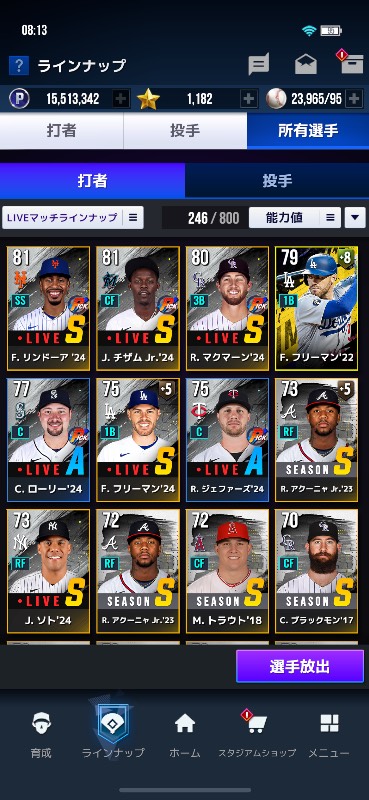
Task: Toggle the sort order arrow
Action: point(355,218)
